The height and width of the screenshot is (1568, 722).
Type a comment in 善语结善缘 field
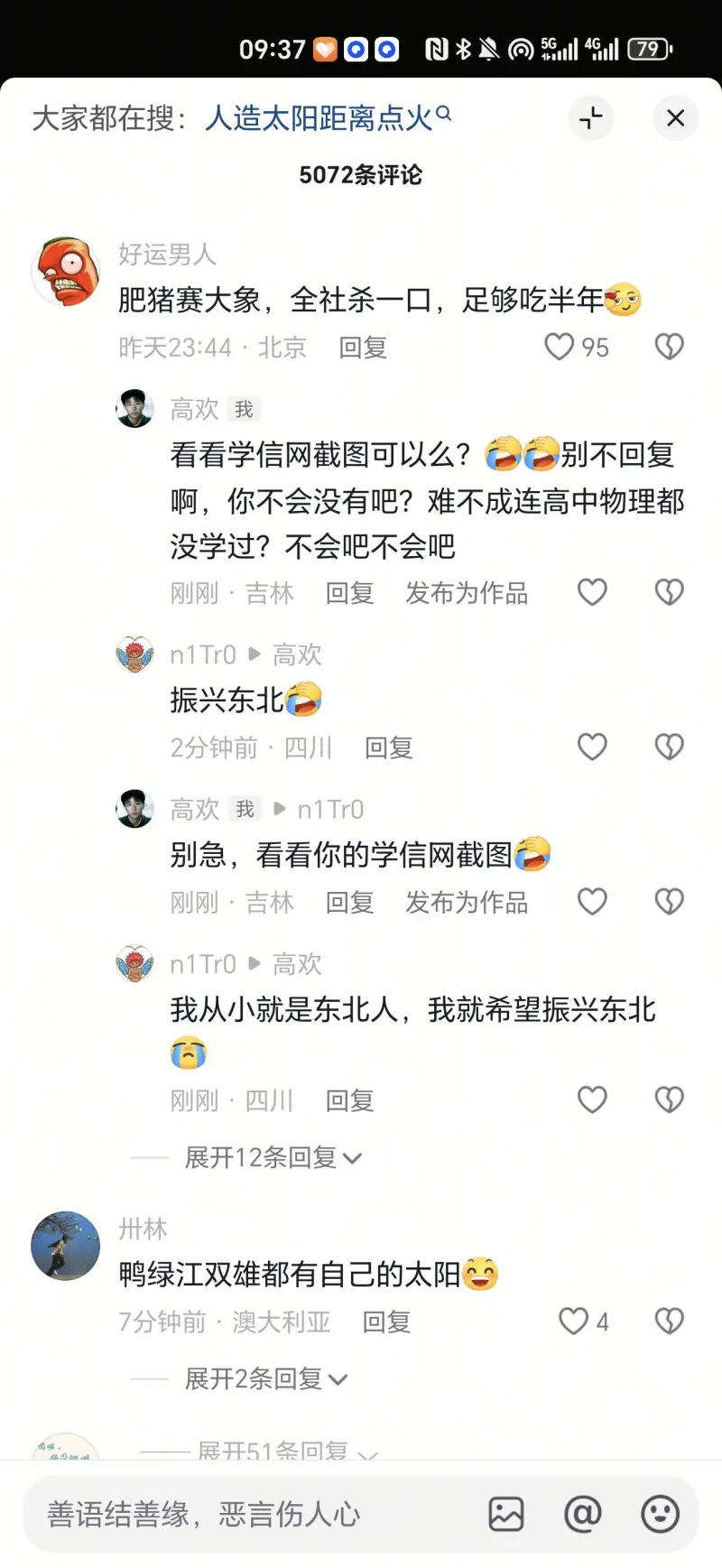pos(253,1514)
